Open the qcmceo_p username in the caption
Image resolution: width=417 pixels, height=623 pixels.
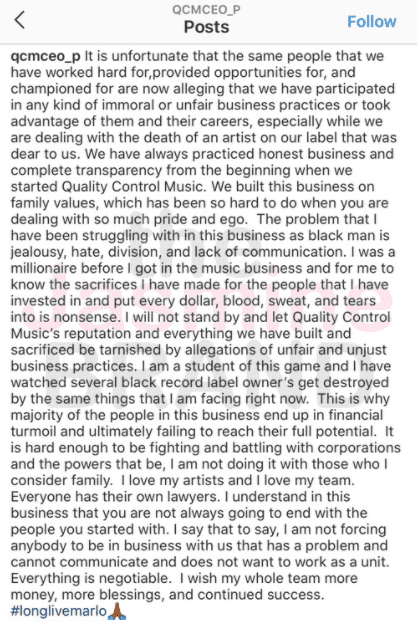(x=45, y=56)
